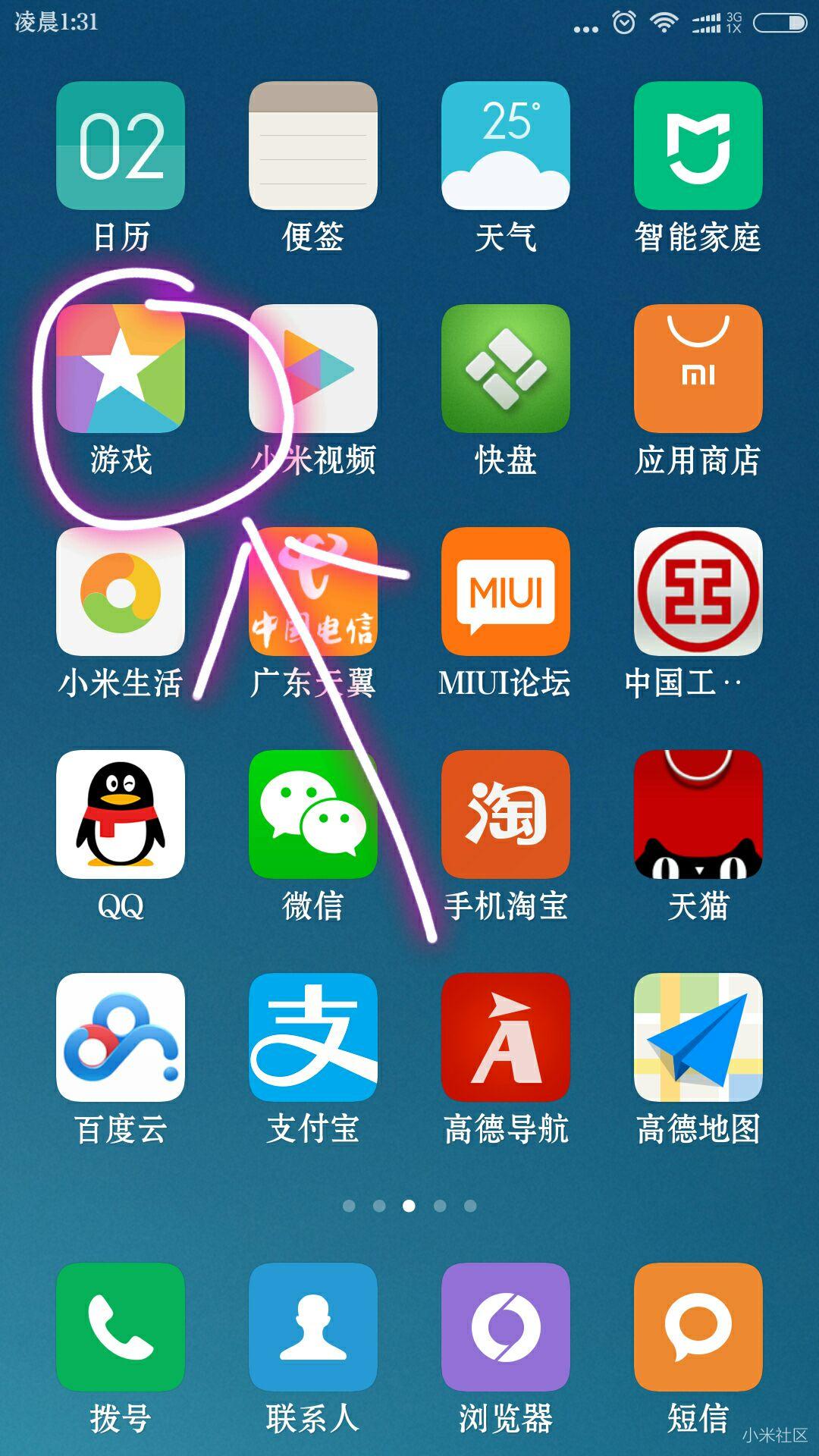This screenshot has width=819, height=1456.
Task: Open 微信 WeChat
Action: click(313, 814)
